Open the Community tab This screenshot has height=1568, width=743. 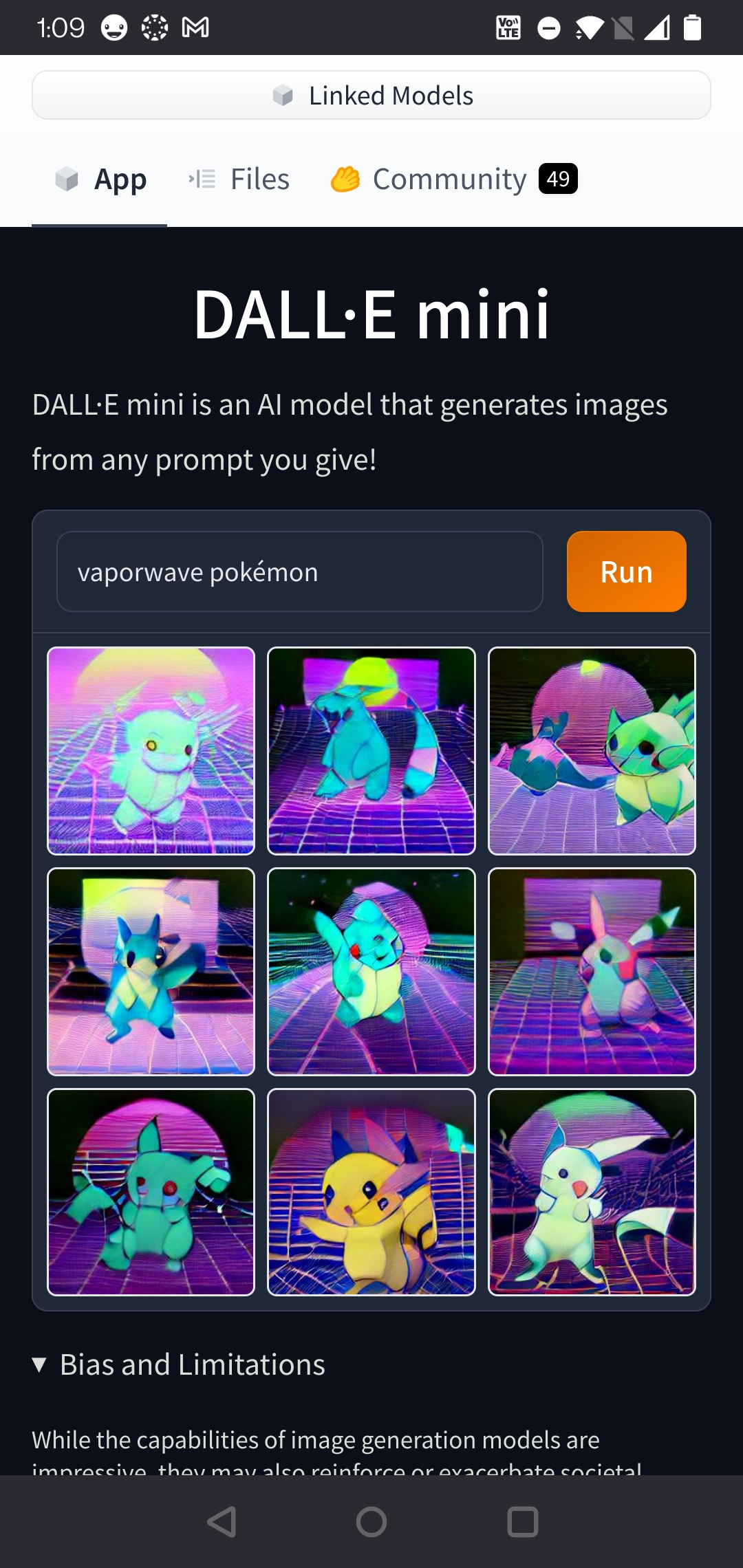[454, 179]
